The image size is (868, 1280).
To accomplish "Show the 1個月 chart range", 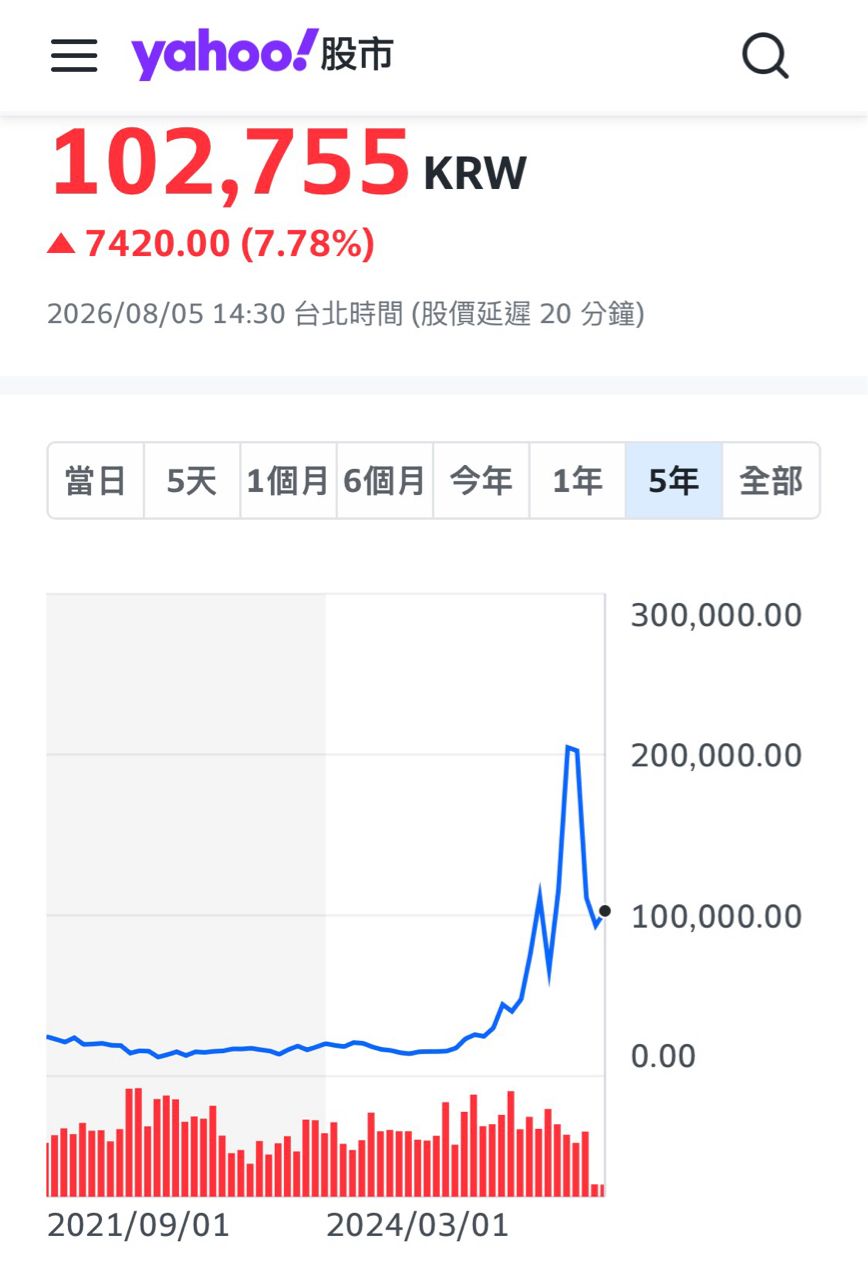I will [x=288, y=481].
